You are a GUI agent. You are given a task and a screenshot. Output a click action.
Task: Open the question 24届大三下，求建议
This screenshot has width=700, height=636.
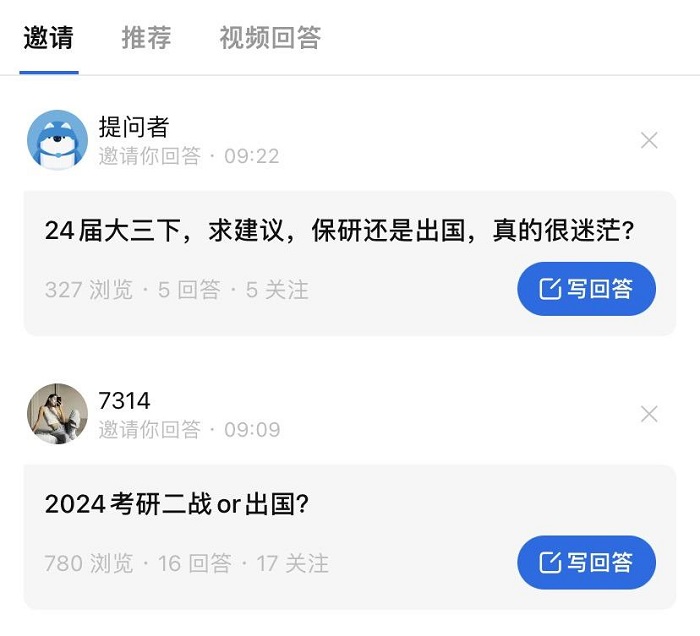[340, 231]
